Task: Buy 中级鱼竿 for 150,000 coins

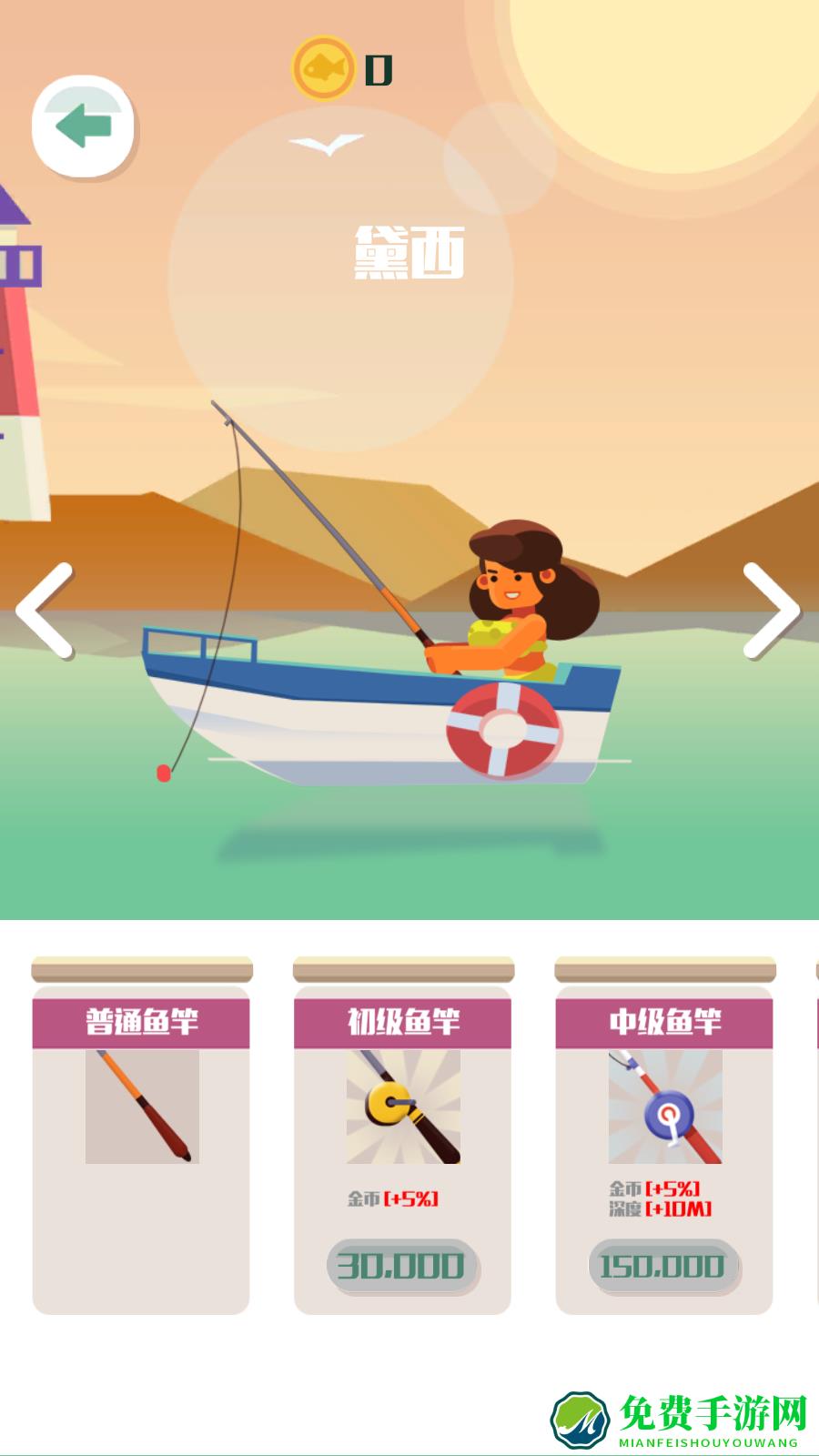Action: (x=663, y=1265)
